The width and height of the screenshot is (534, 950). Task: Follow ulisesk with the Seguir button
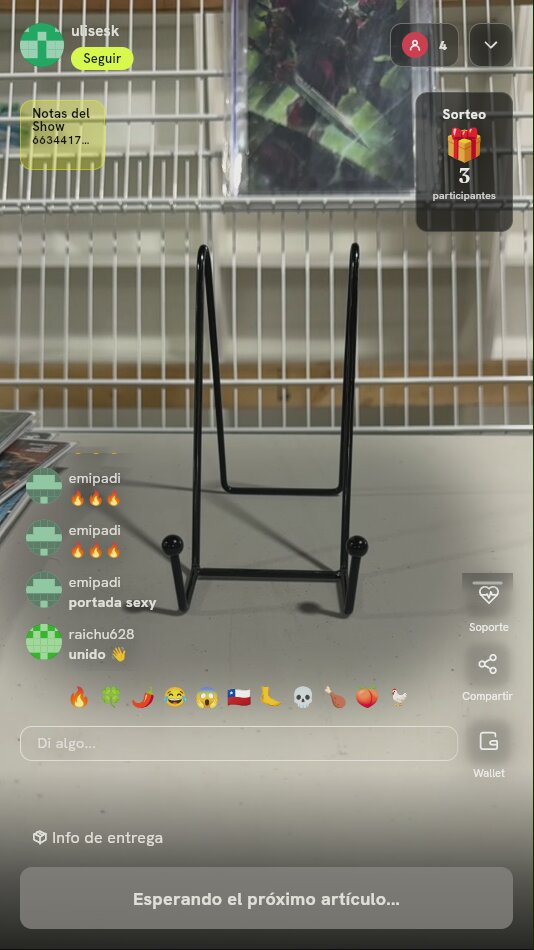[102, 59]
